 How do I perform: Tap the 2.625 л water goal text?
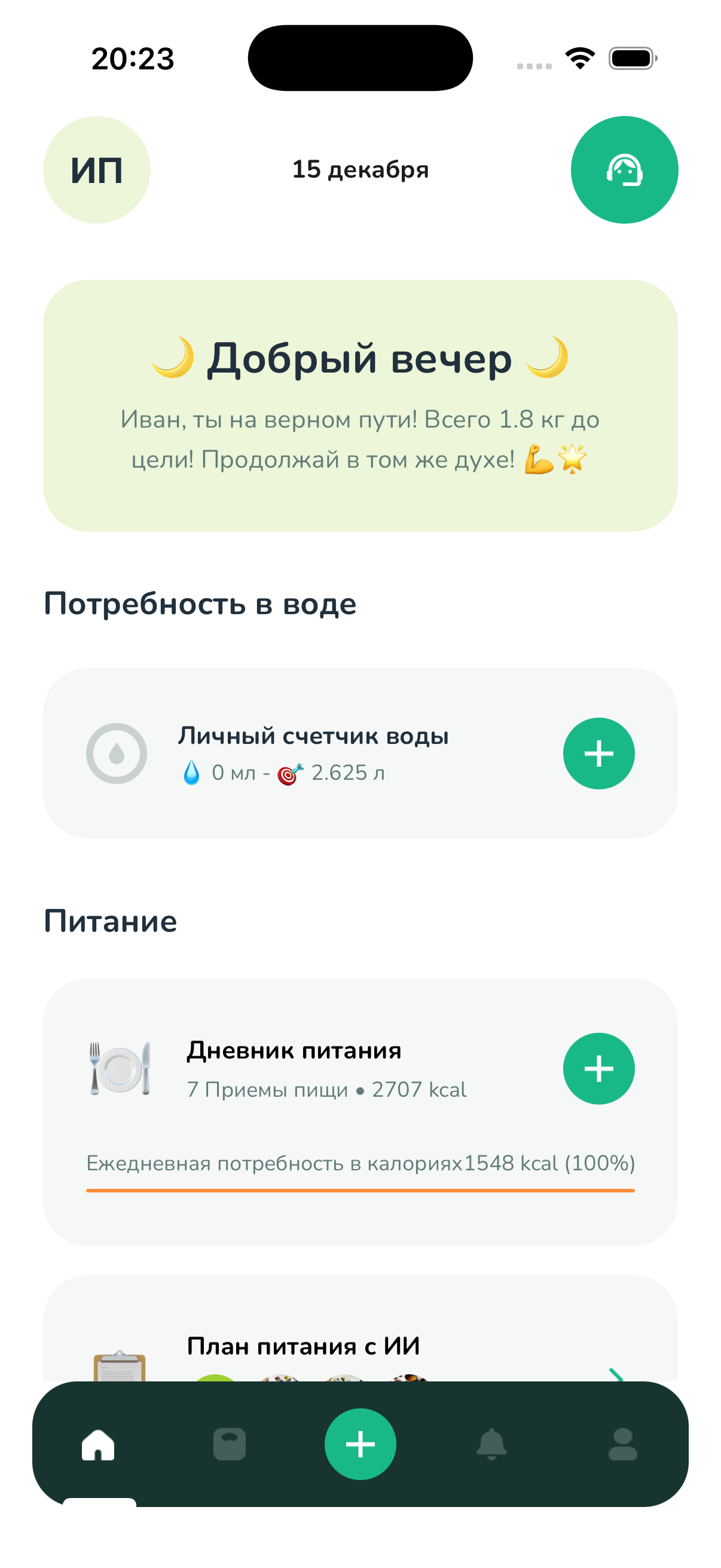(x=349, y=772)
